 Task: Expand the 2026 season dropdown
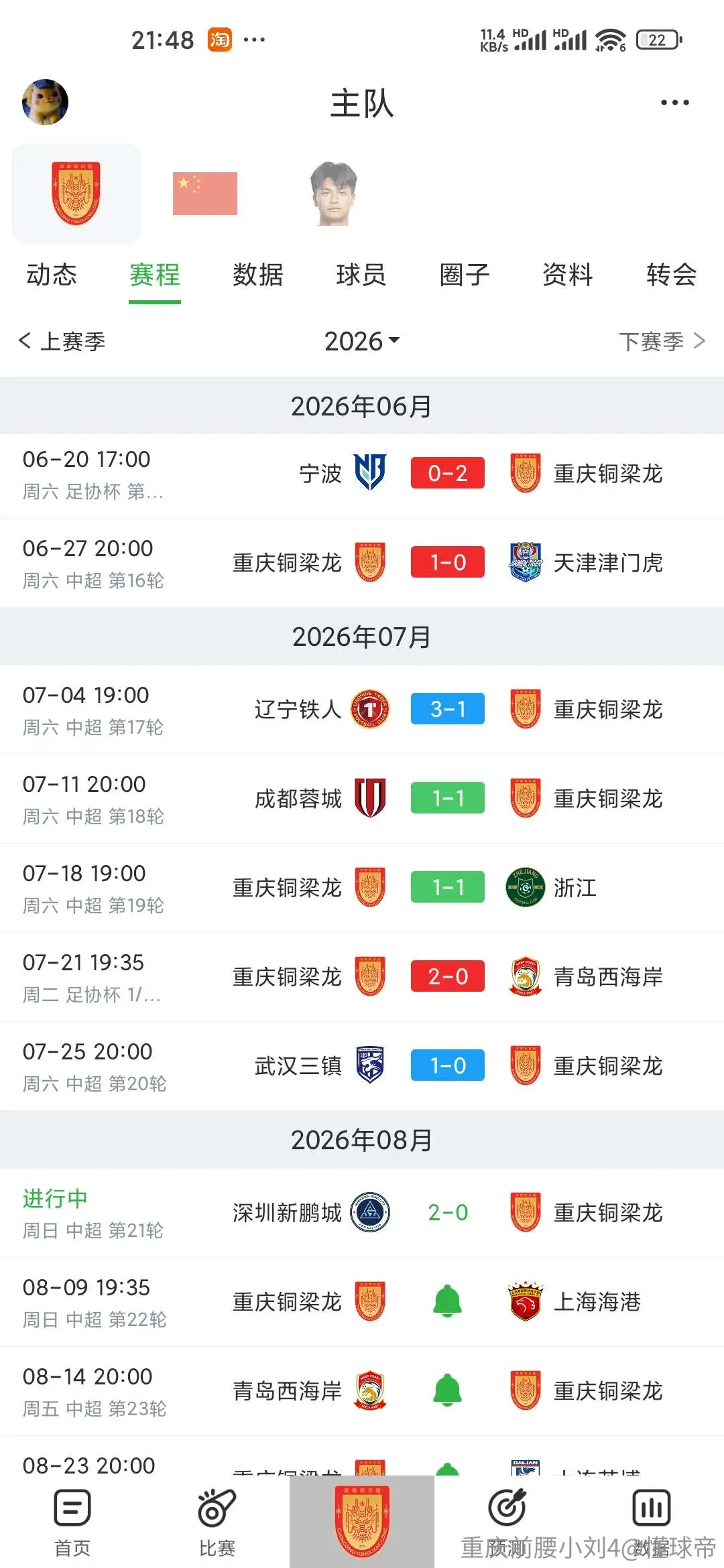click(362, 341)
